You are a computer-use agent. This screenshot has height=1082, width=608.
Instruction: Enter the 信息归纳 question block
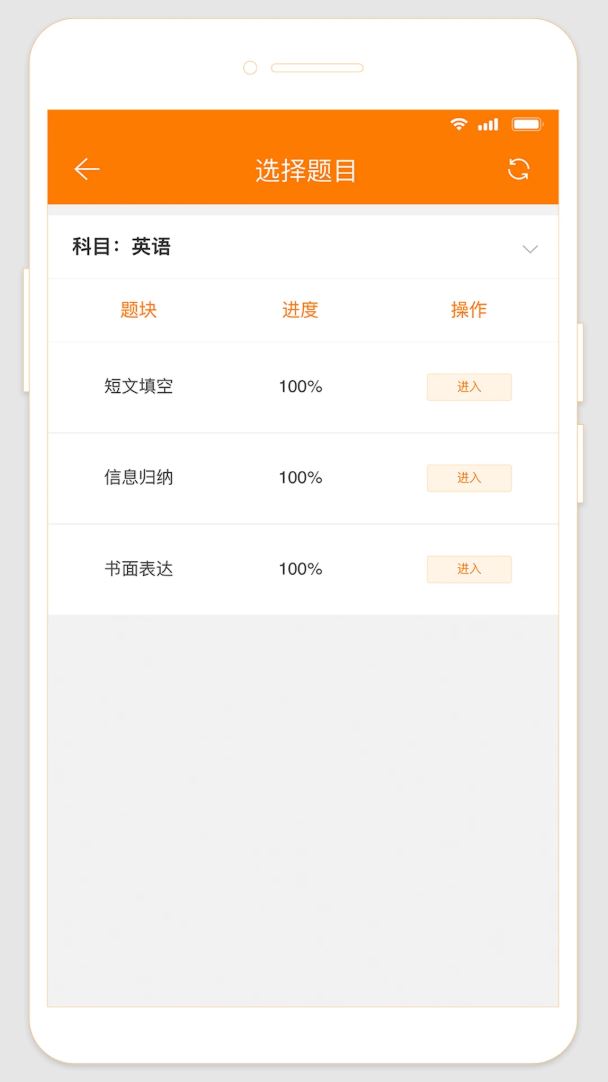point(469,478)
